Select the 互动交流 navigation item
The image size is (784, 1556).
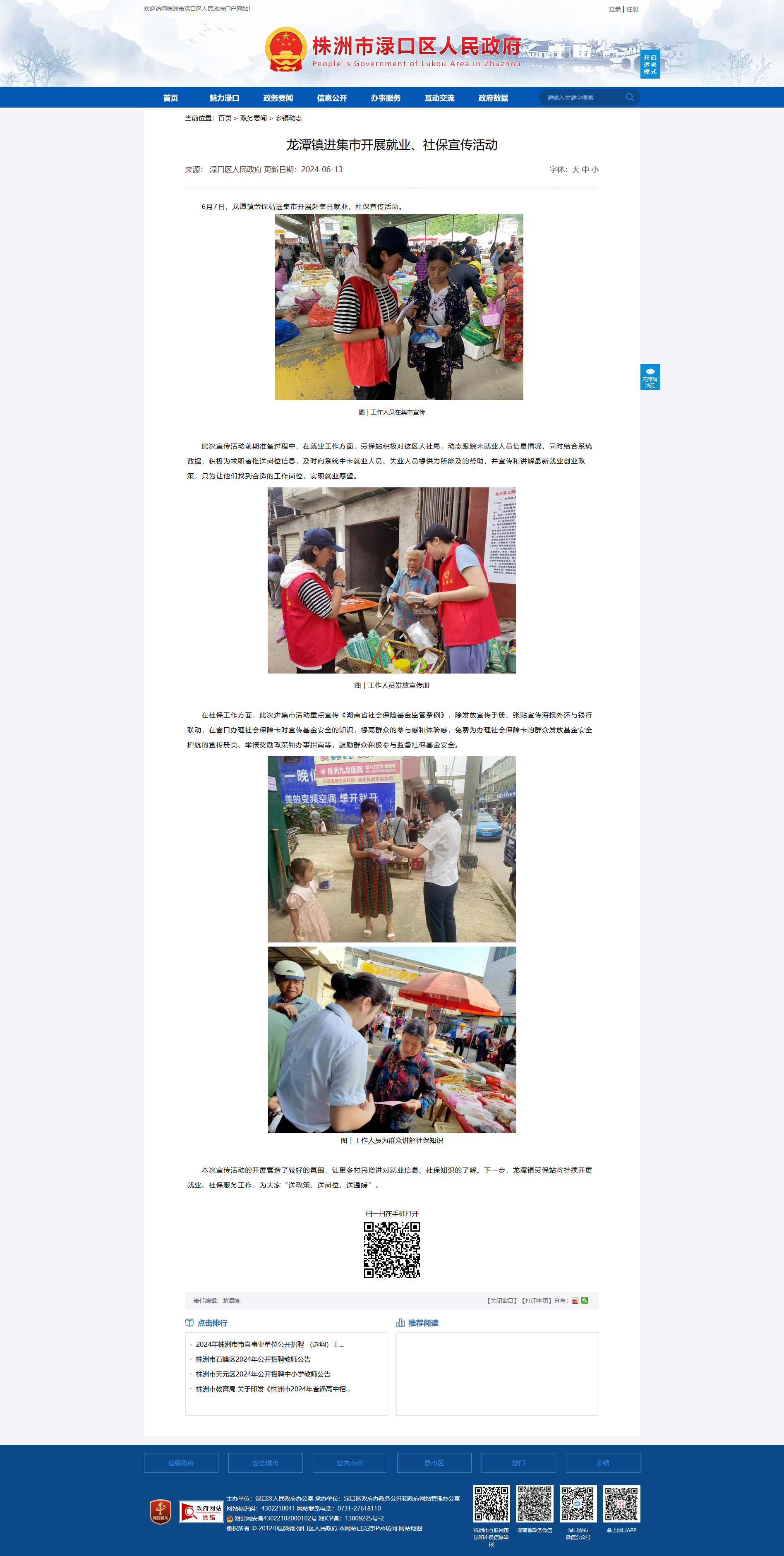[x=439, y=98]
